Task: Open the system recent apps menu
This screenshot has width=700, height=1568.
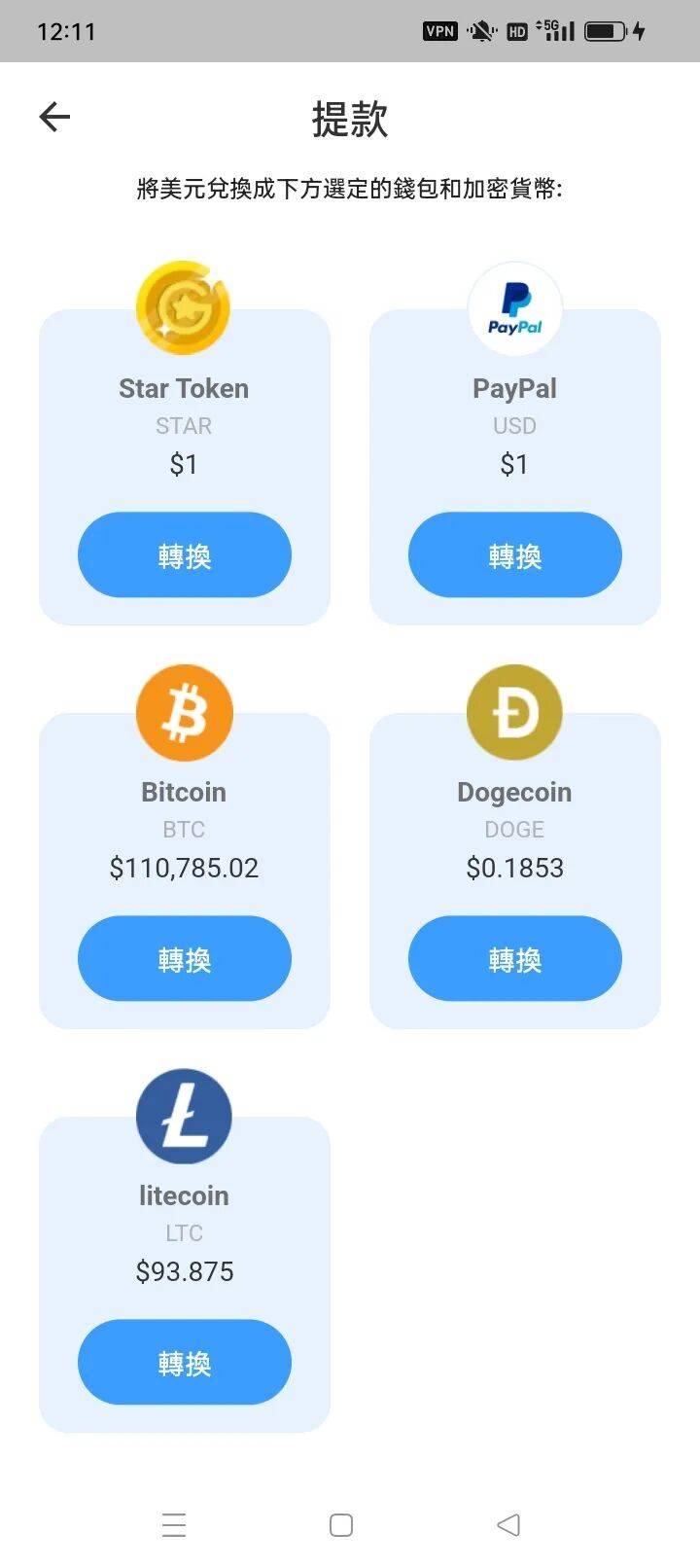Action: 174,1524
